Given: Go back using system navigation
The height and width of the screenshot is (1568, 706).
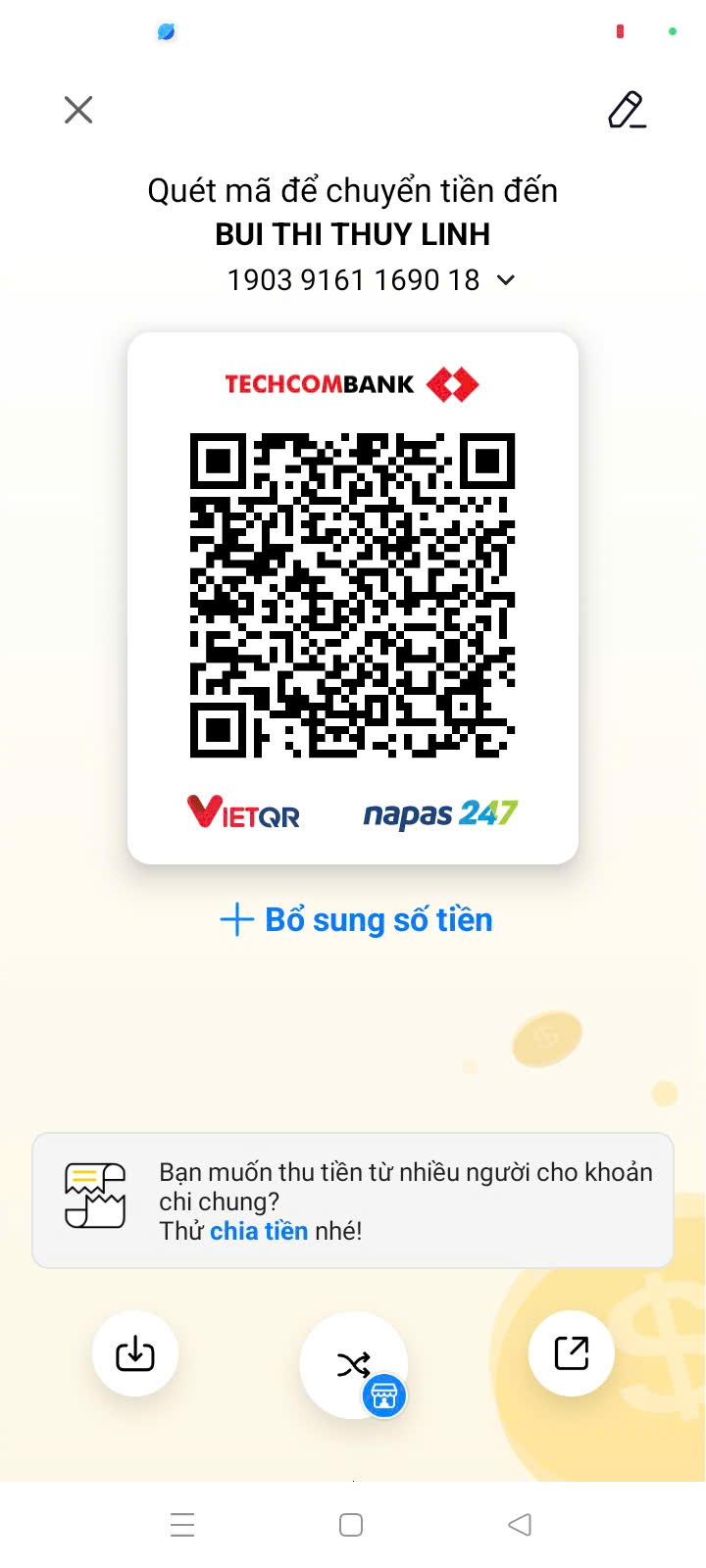Looking at the screenshot, I should tap(520, 1525).
